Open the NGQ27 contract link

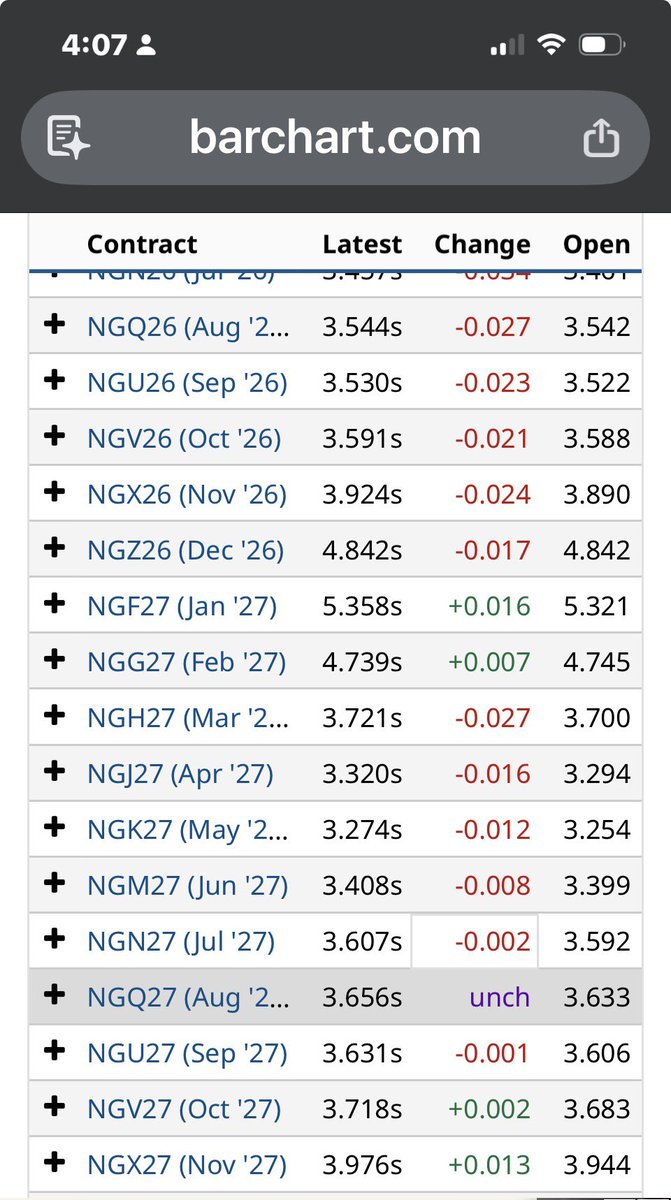[189, 999]
